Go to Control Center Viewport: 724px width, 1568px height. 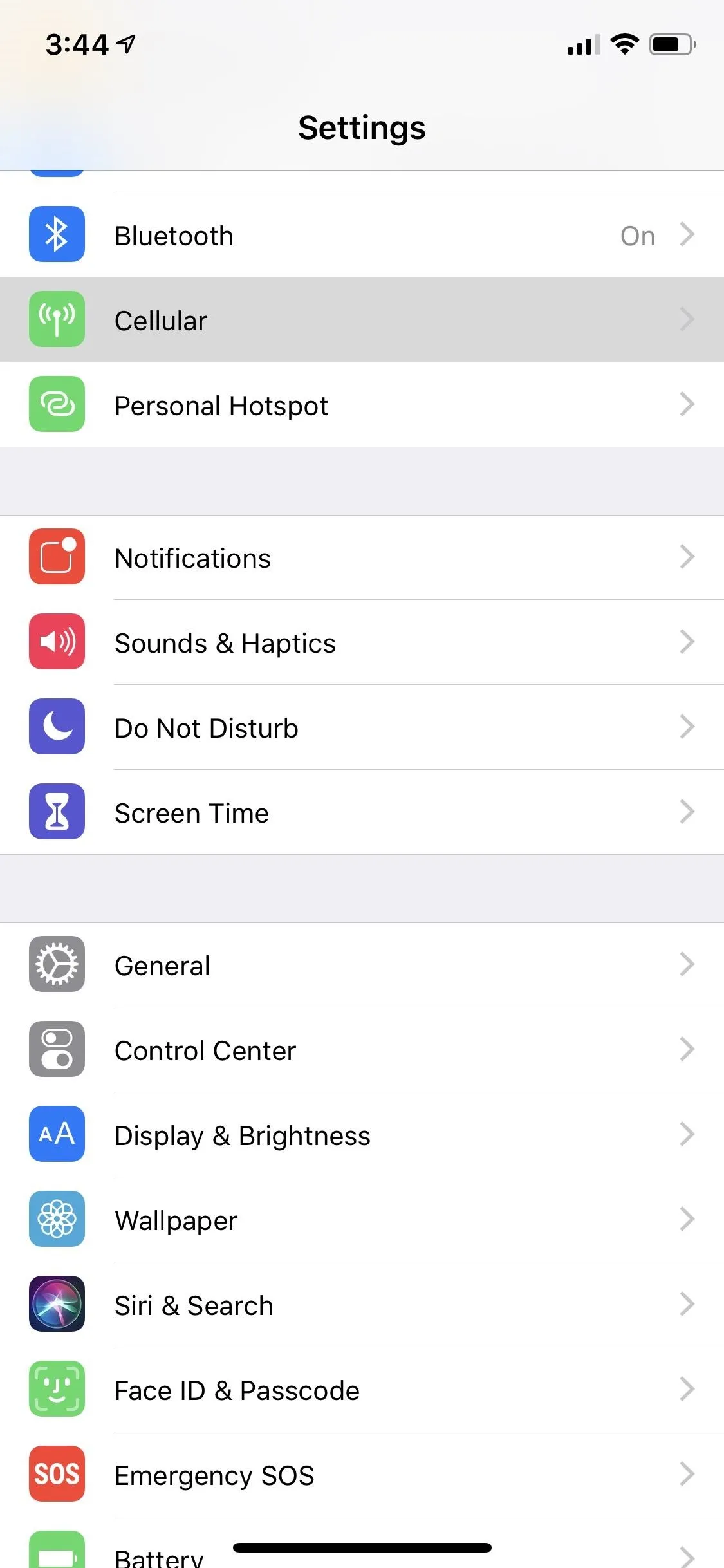(x=362, y=1050)
